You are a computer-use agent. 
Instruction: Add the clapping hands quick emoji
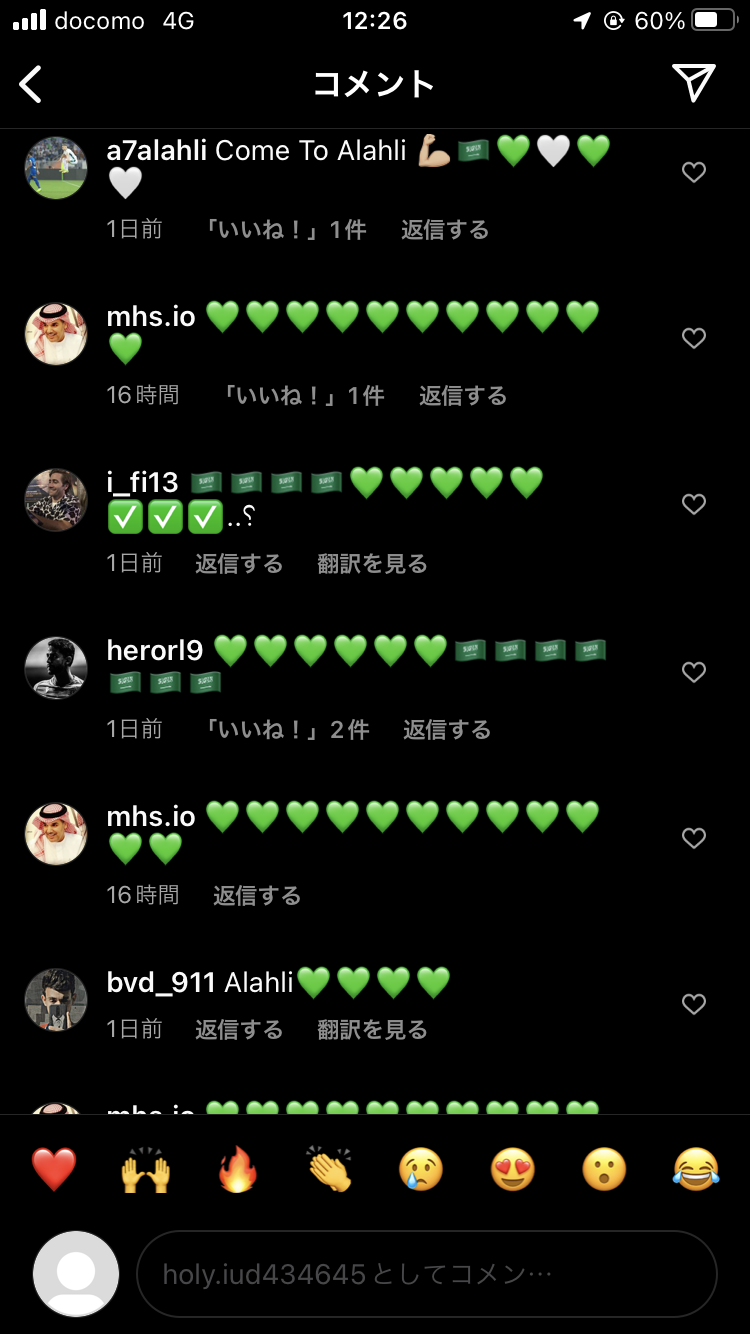pos(329,1169)
